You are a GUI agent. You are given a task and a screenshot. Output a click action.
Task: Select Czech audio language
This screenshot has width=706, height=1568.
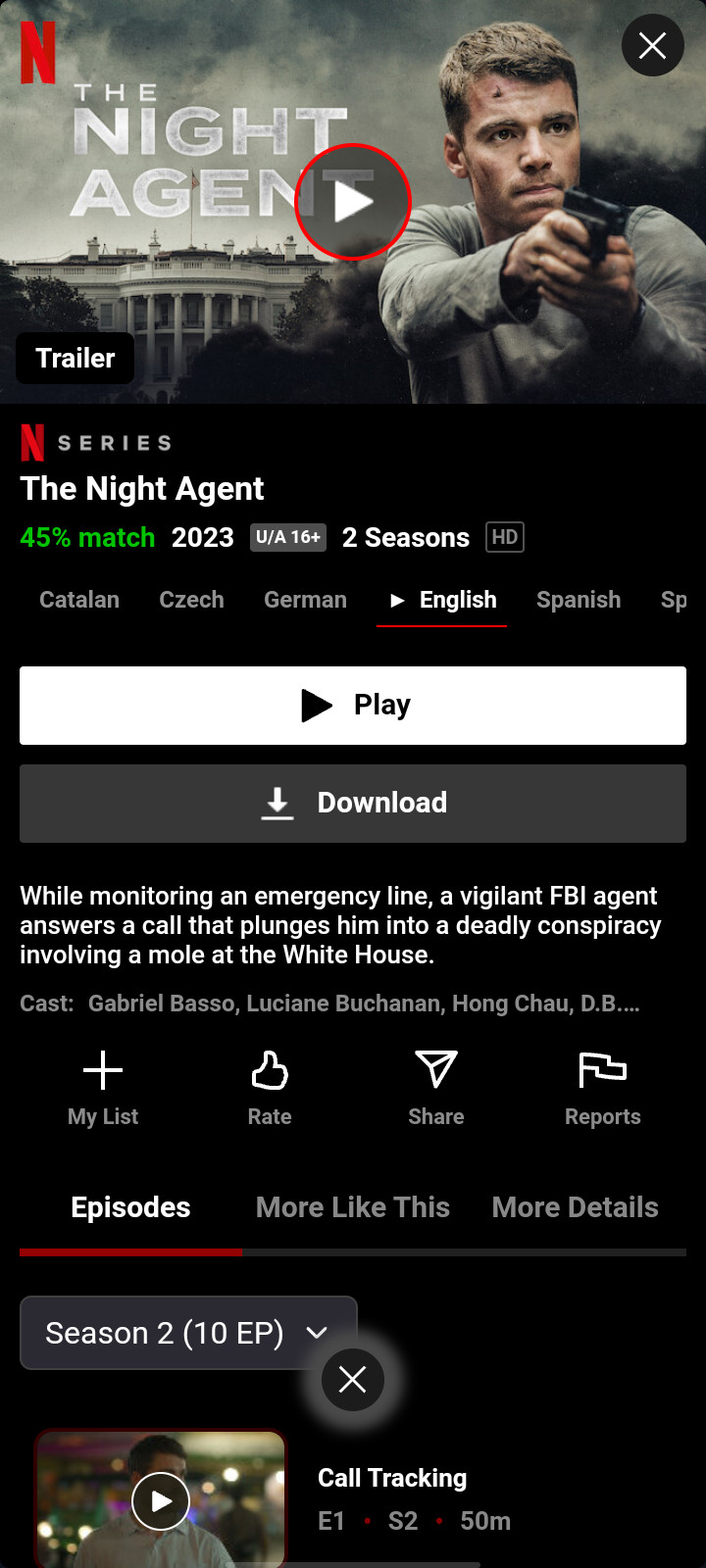tap(192, 600)
